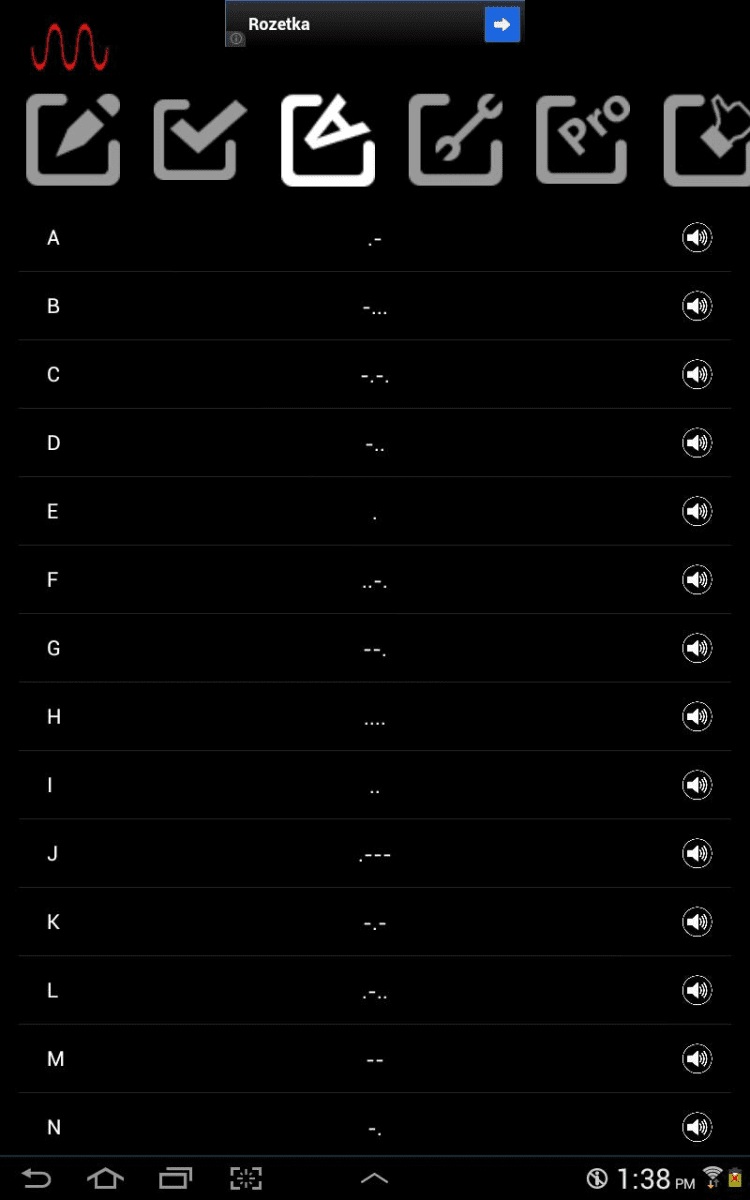This screenshot has height=1200, width=750.
Task: Hear the Morse sound for G
Action: point(697,648)
